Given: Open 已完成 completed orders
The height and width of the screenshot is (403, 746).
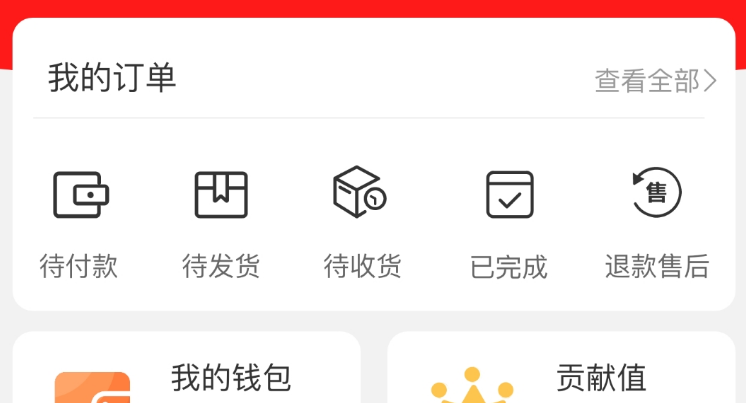Looking at the screenshot, I should pyautogui.click(x=509, y=221).
